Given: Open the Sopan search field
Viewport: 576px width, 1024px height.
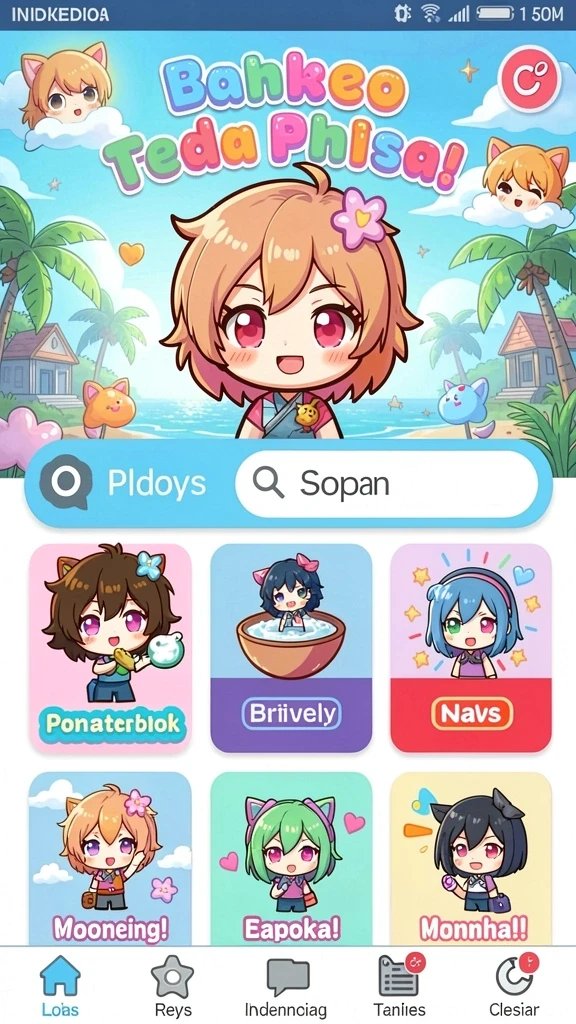Looking at the screenshot, I should click(x=386, y=484).
